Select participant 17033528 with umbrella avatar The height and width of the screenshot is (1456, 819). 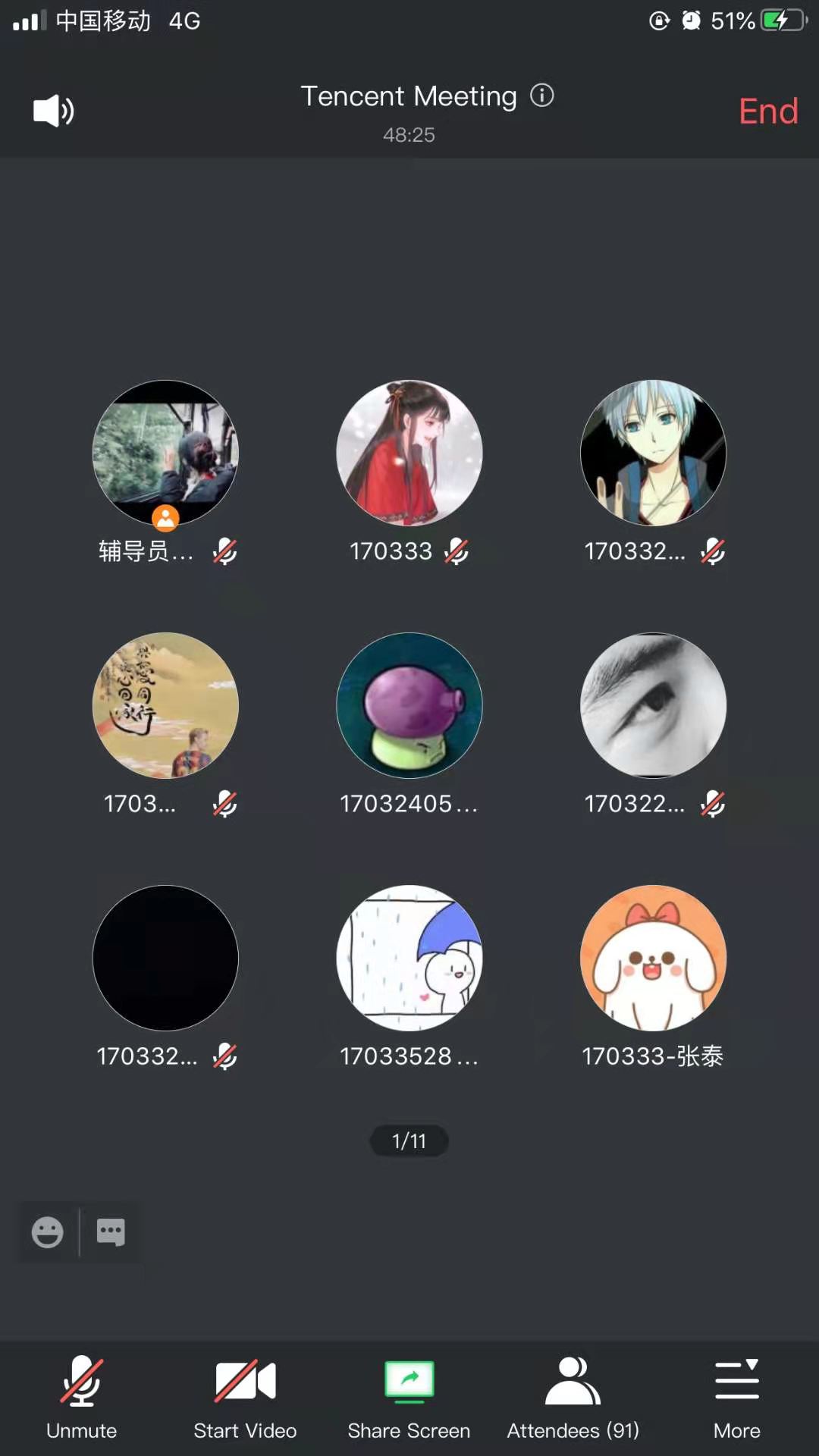click(x=409, y=958)
